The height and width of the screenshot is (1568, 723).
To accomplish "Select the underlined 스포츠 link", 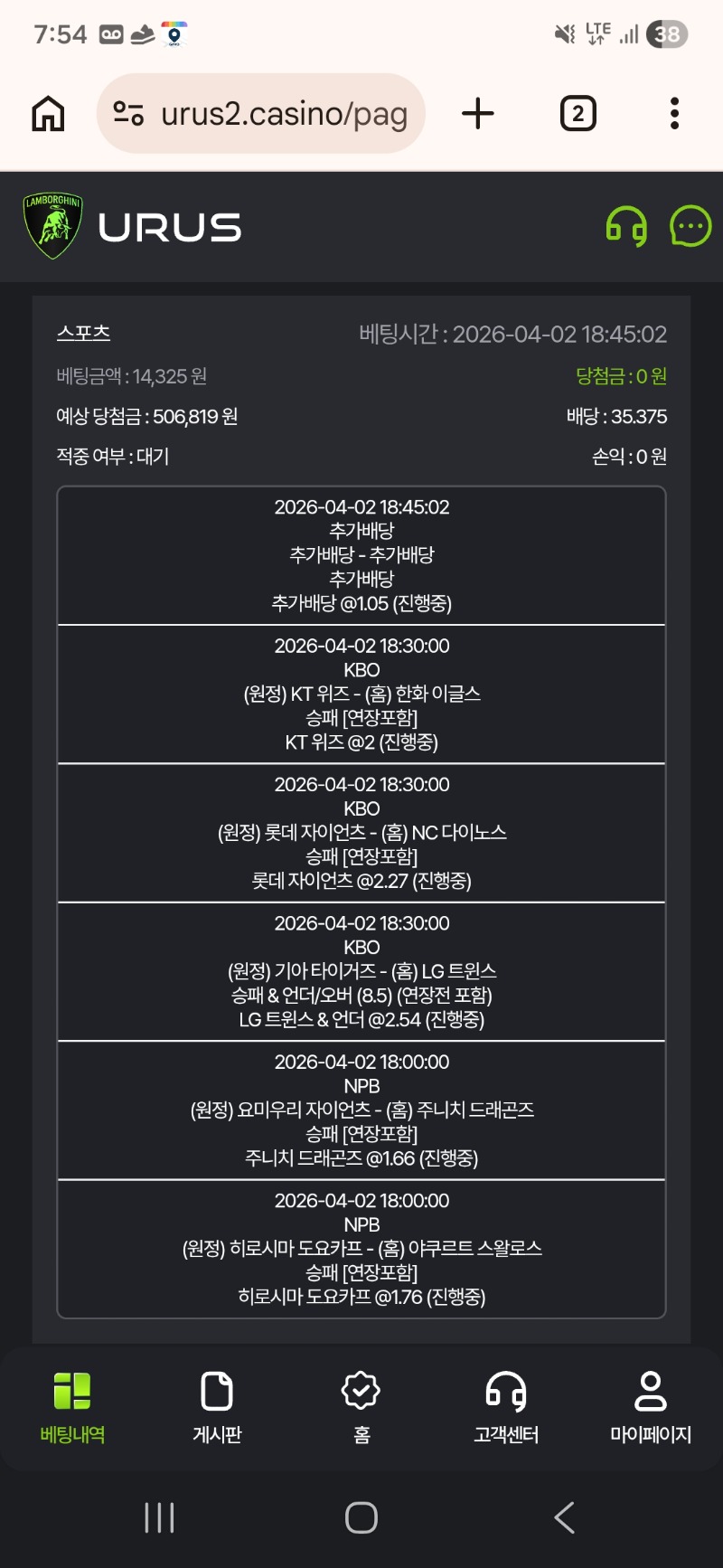I will coord(83,333).
